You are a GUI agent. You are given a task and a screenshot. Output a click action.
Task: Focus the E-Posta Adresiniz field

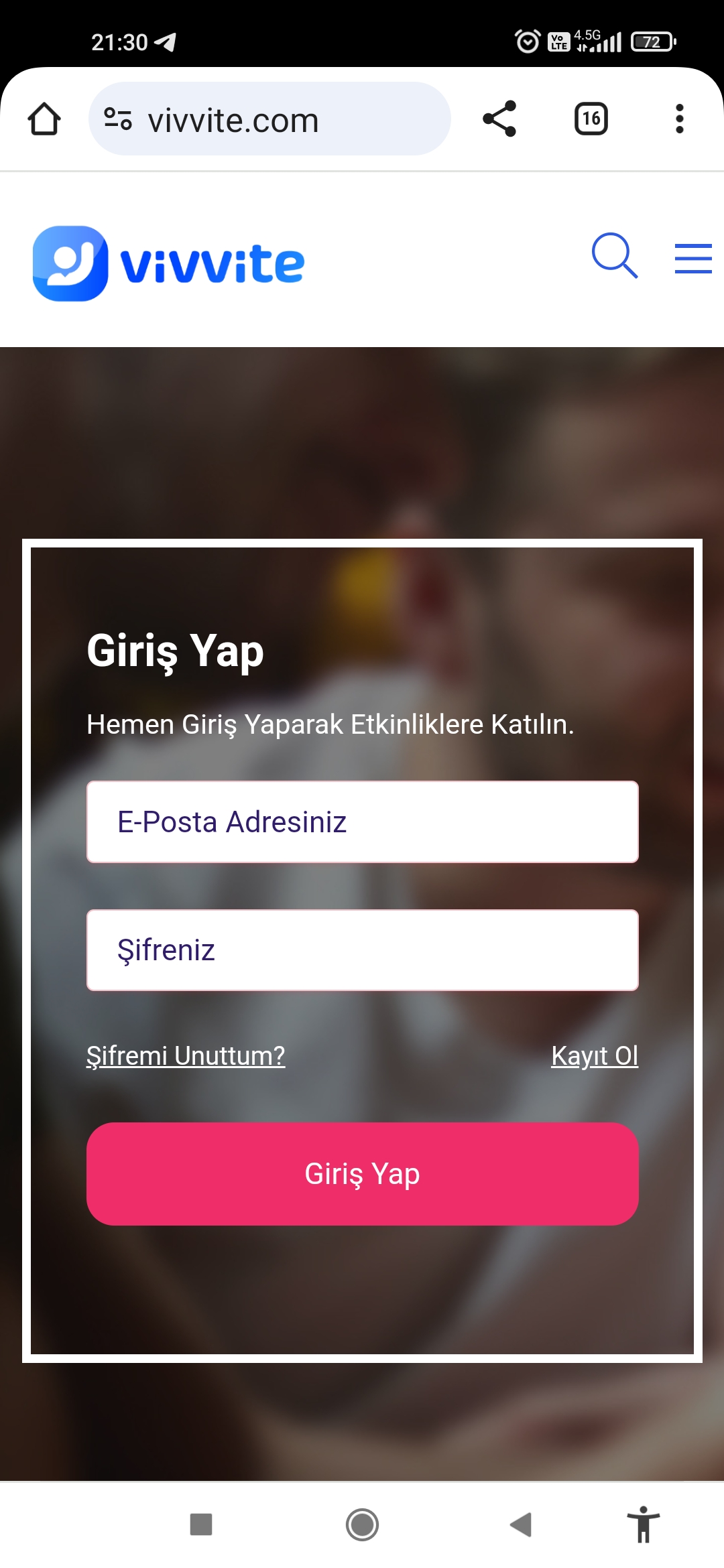(363, 822)
